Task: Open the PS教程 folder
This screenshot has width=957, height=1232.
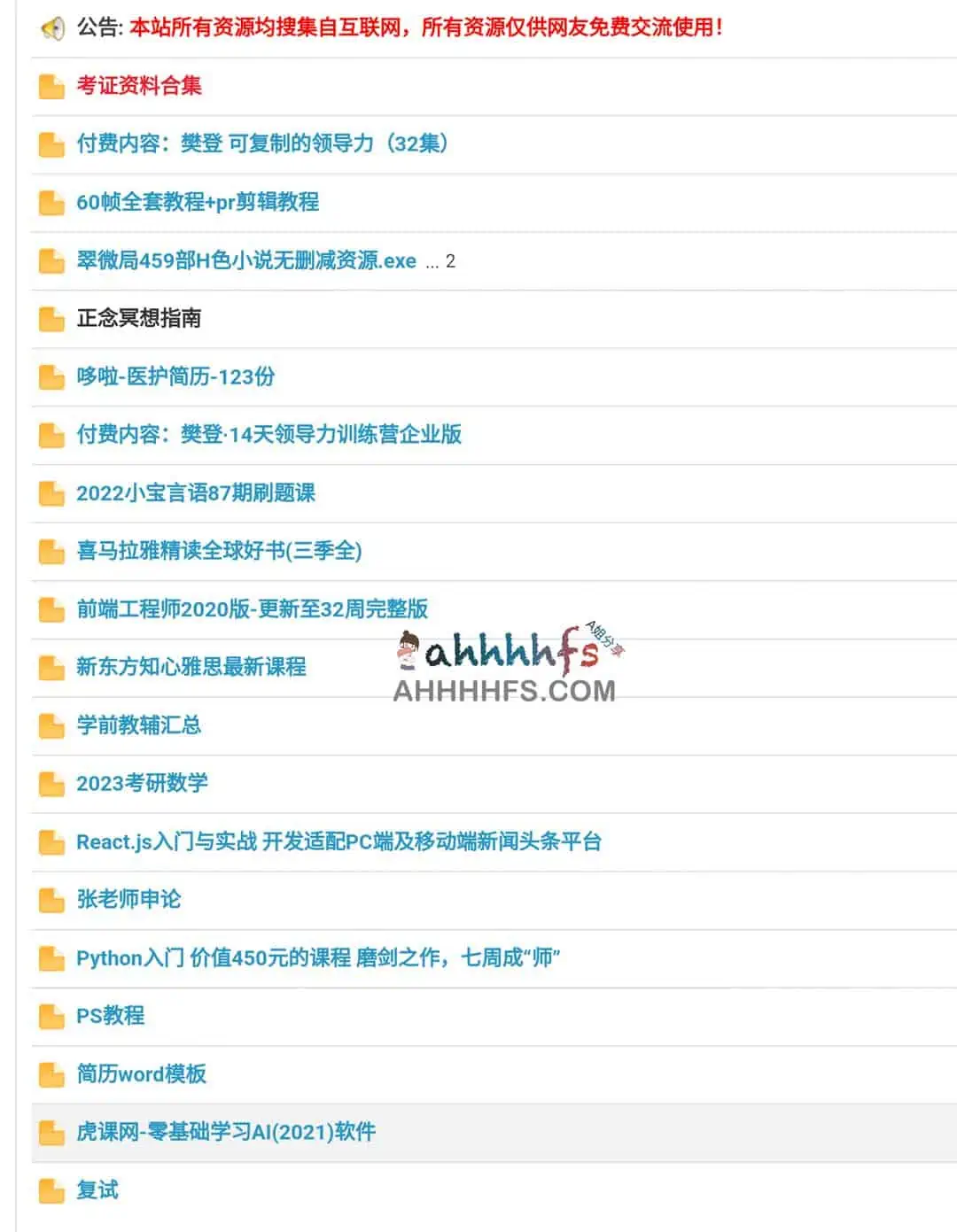Action: tap(110, 1016)
